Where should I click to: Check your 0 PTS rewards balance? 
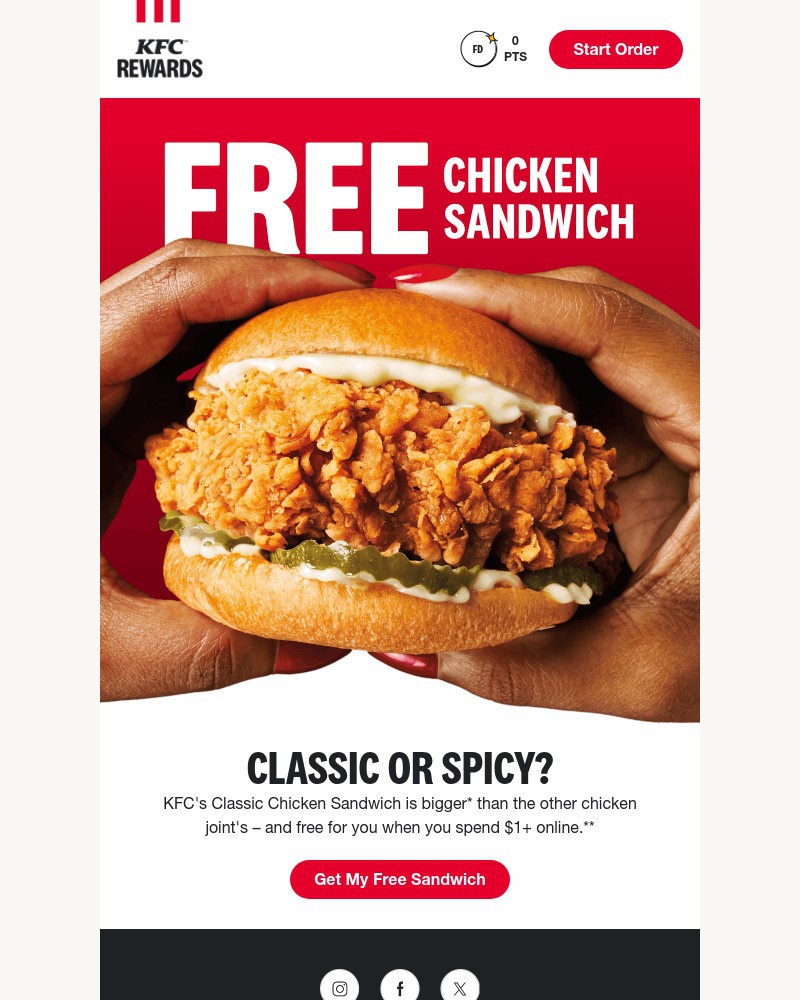coord(515,48)
